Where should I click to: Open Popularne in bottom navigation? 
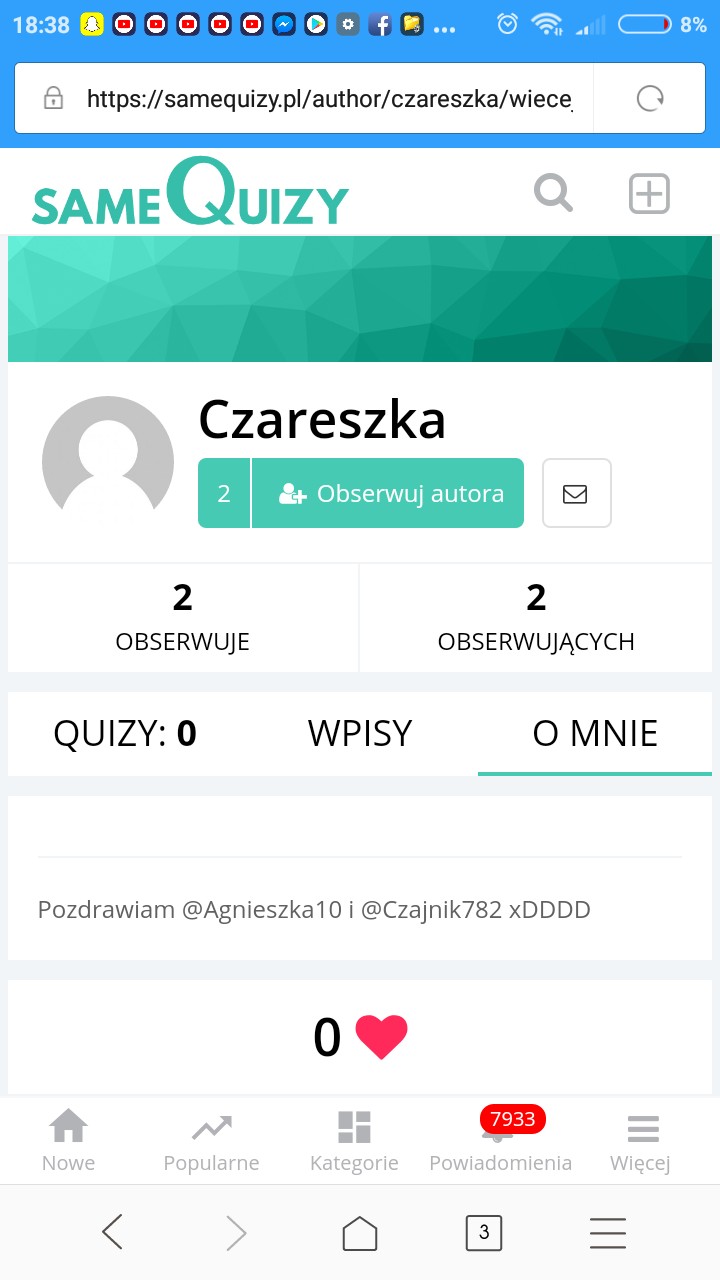(x=211, y=1141)
